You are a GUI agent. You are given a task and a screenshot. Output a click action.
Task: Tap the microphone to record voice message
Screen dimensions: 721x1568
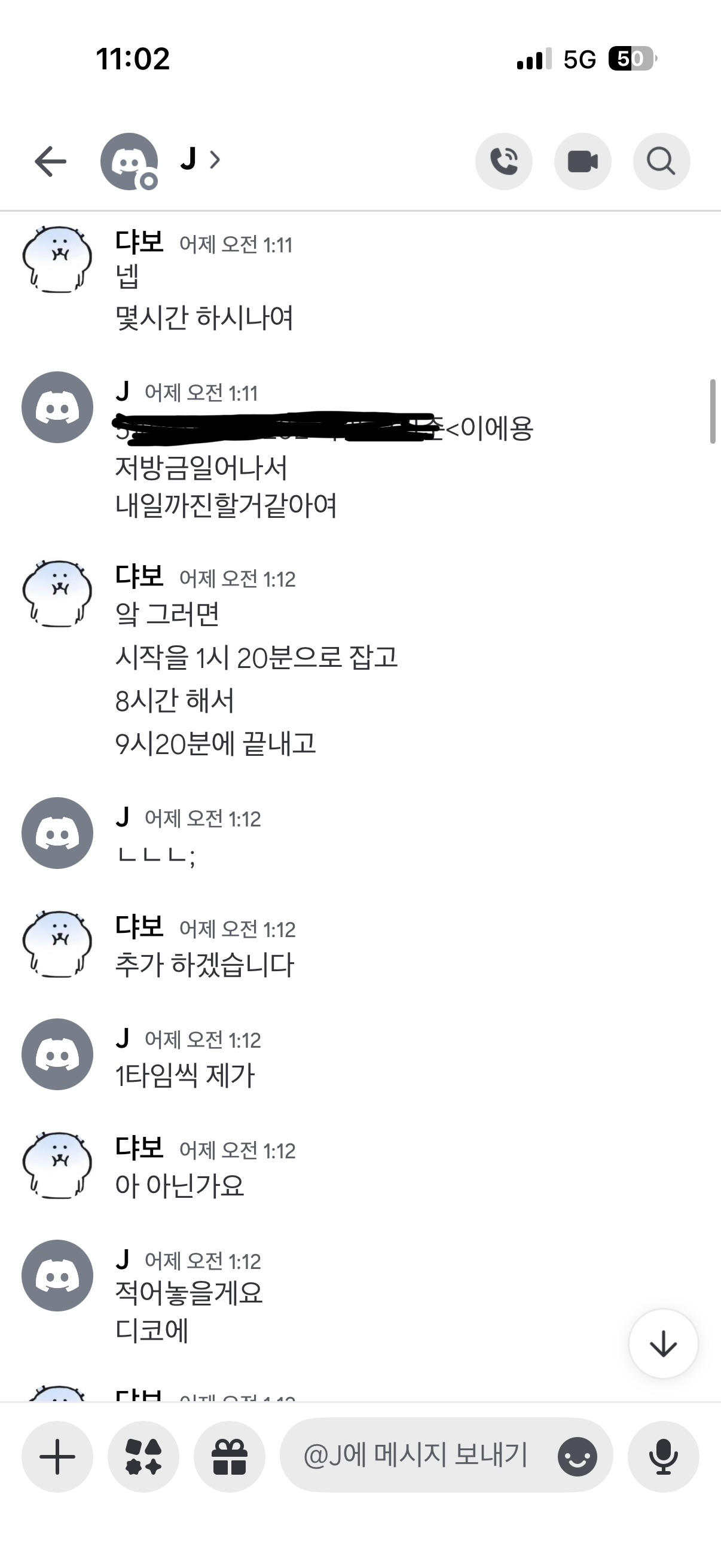(663, 1457)
